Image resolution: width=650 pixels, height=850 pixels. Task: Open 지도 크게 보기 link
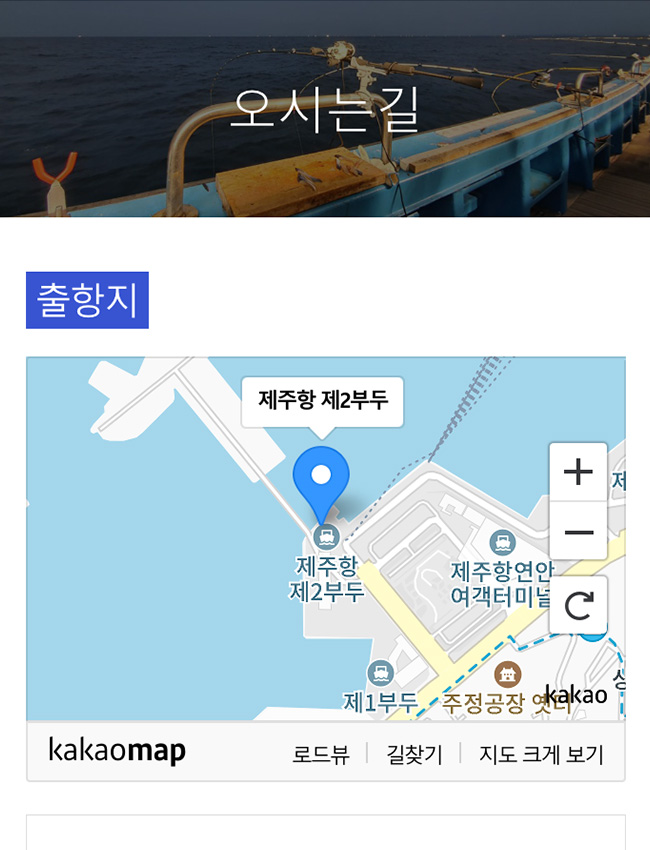[541, 754]
